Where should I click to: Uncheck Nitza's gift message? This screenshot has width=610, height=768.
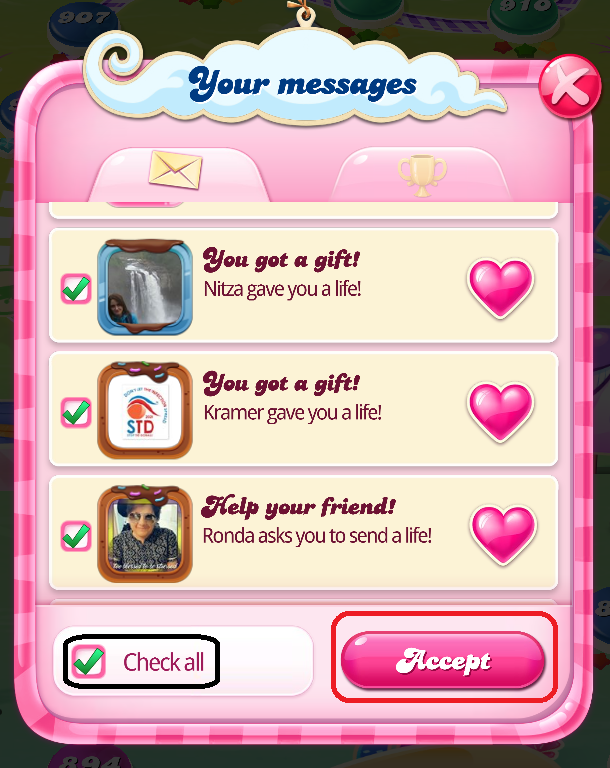click(x=76, y=288)
